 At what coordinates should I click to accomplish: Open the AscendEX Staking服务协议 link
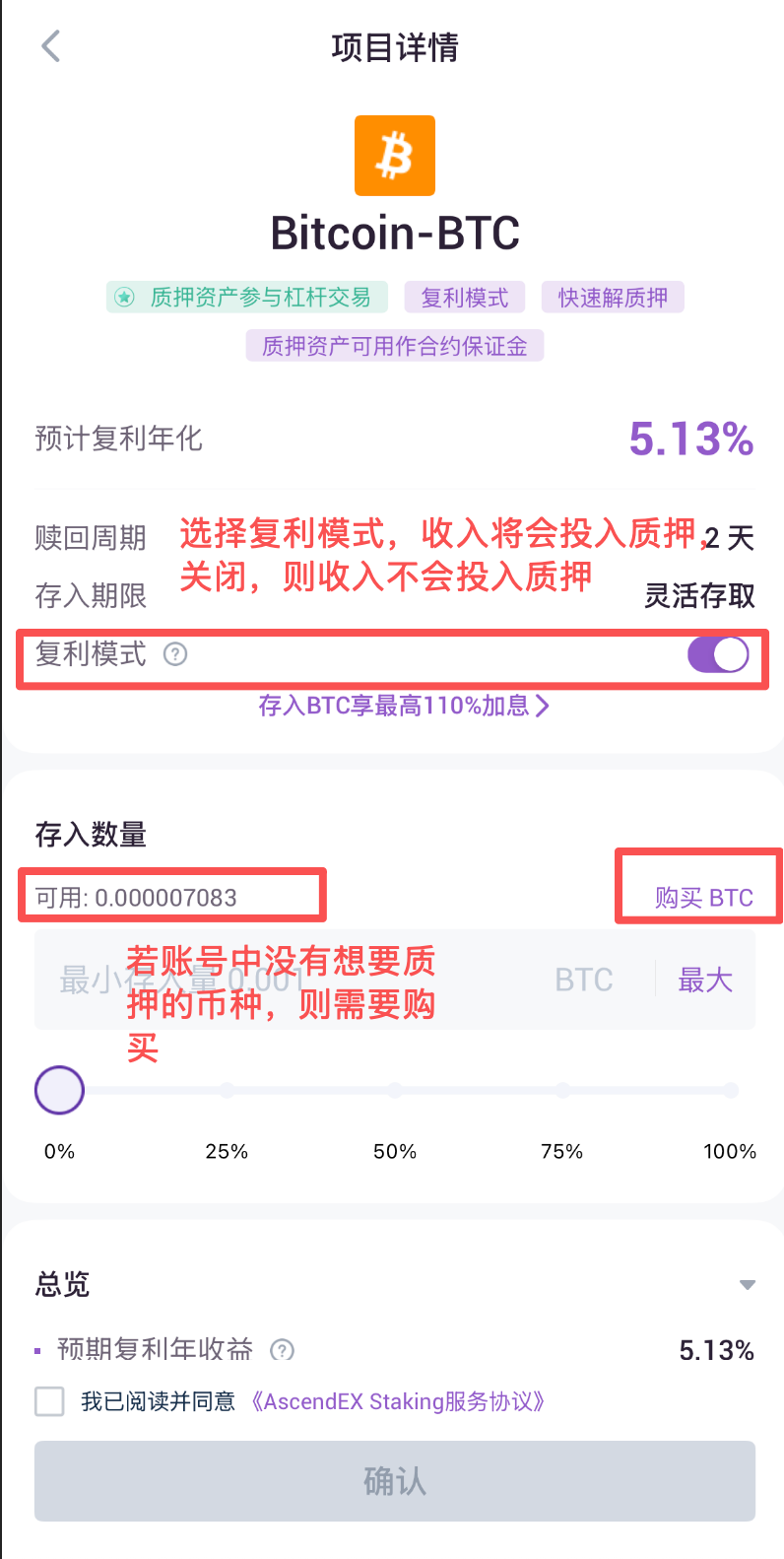click(x=397, y=1401)
